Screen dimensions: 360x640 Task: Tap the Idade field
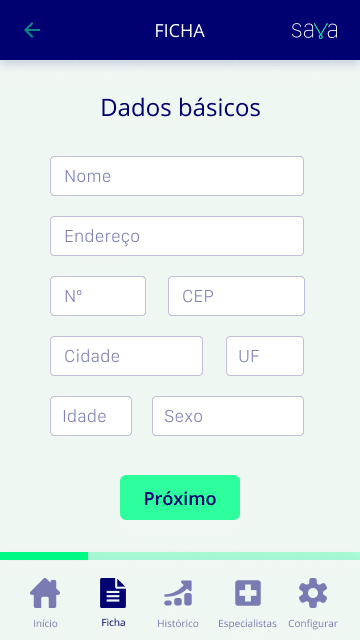click(91, 416)
